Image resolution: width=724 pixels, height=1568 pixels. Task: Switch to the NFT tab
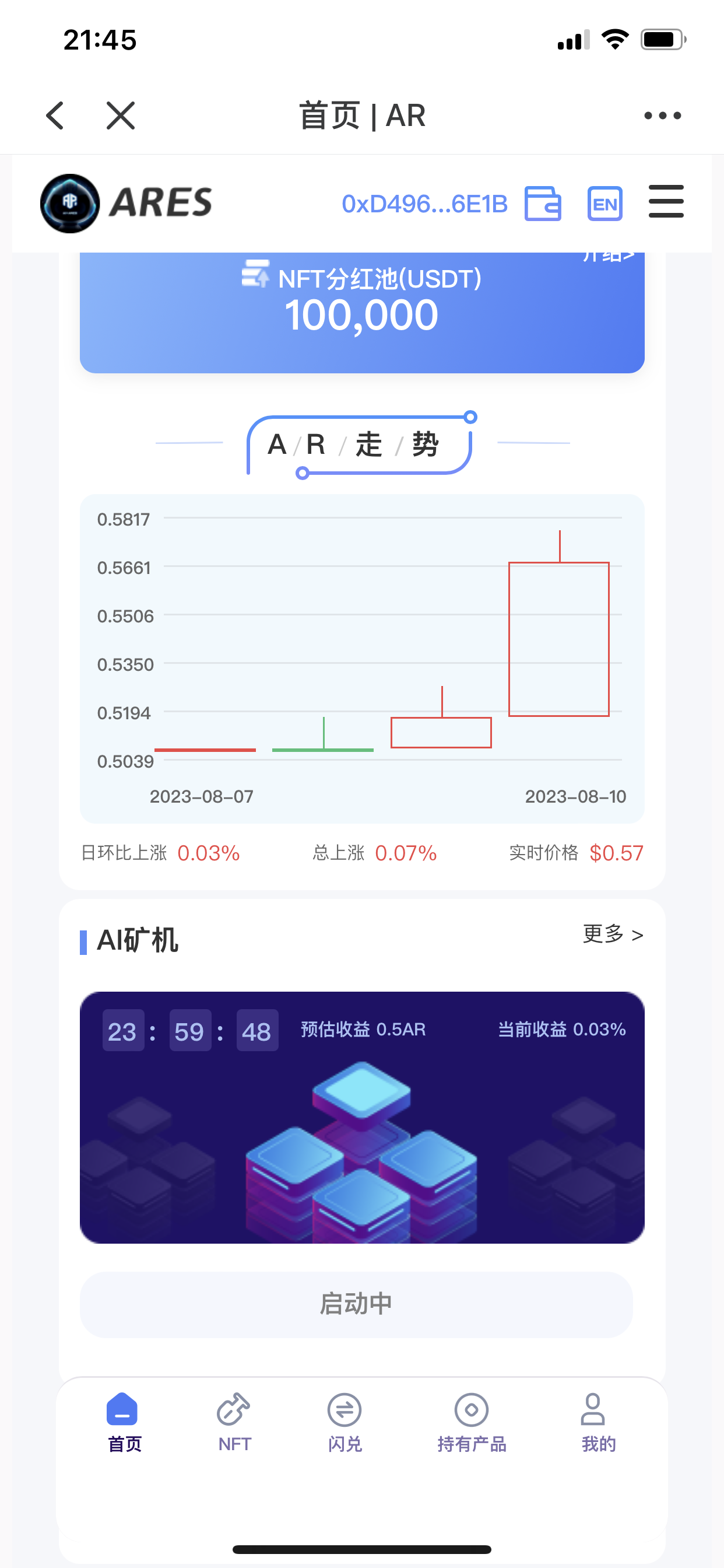234,1422
